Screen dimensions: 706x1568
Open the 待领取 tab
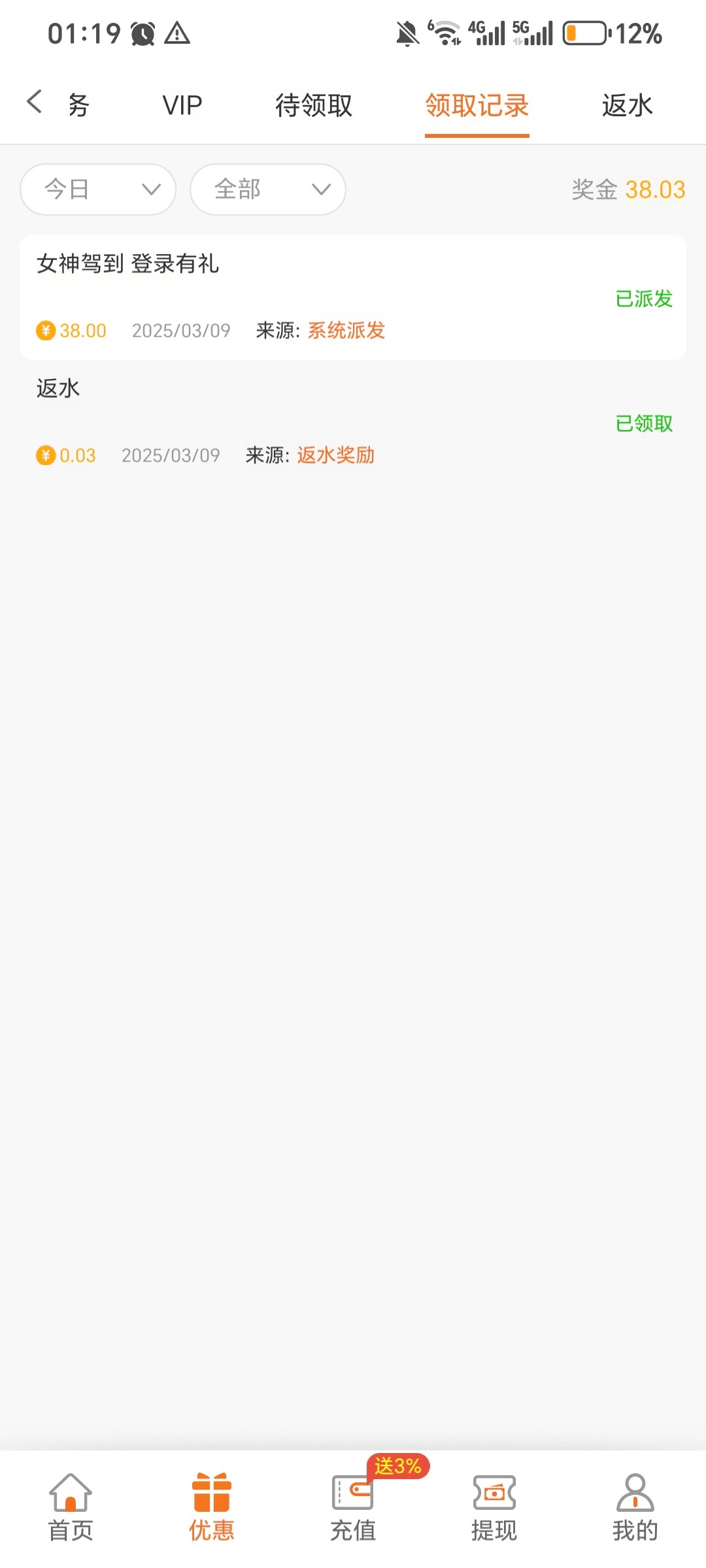pyautogui.click(x=314, y=105)
